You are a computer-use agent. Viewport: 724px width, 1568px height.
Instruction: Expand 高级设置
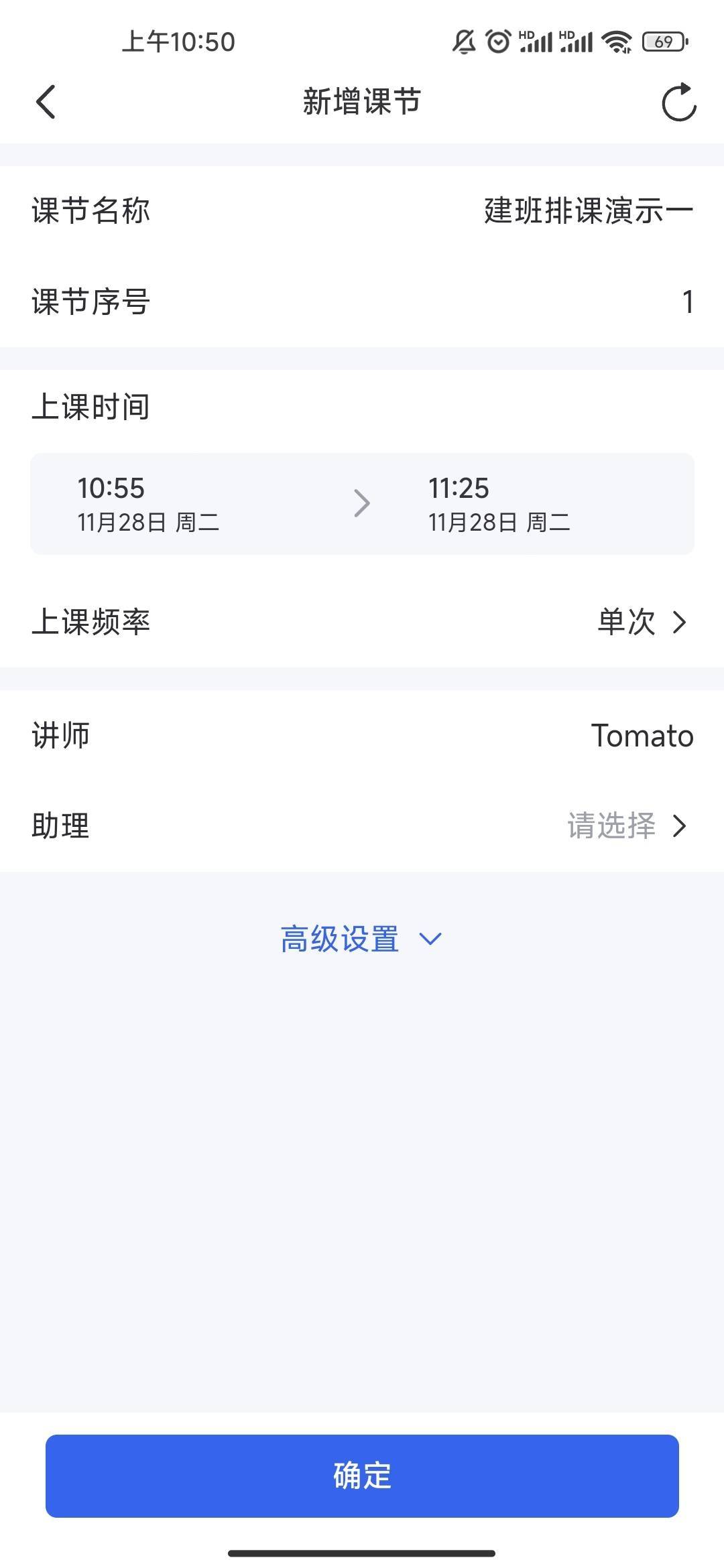click(362, 939)
